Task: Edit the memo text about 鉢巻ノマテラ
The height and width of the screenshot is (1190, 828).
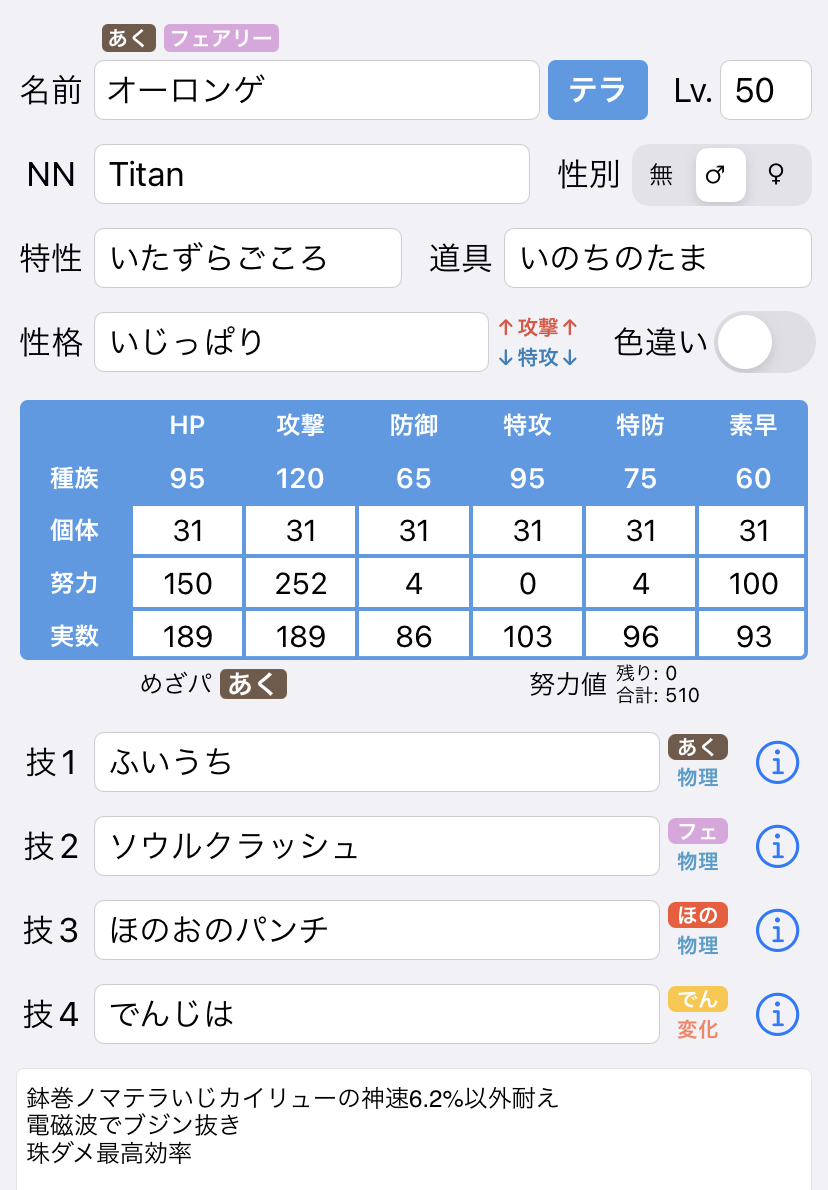Action: click(x=413, y=1127)
